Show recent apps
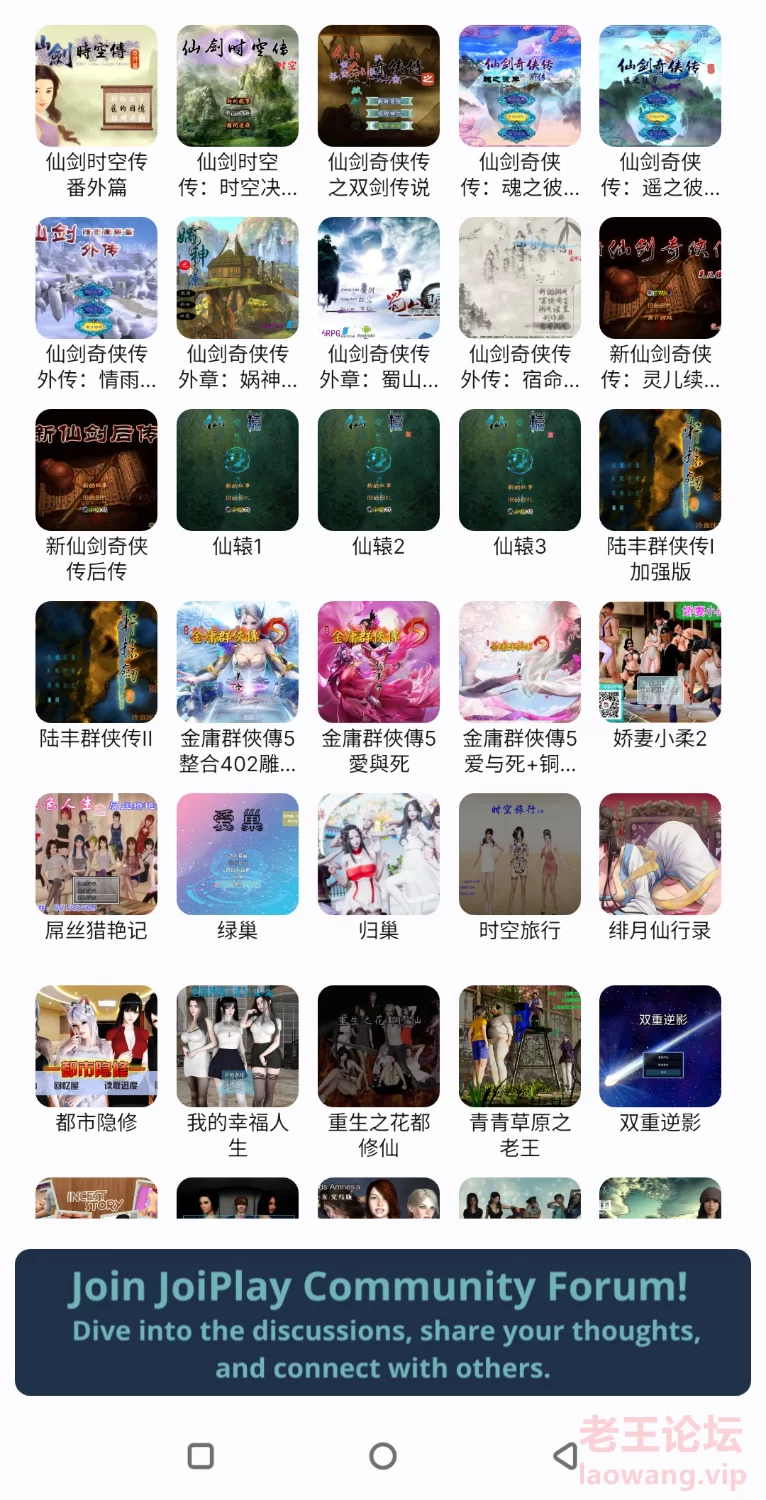The height and width of the screenshot is (1500, 766). [201, 1455]
